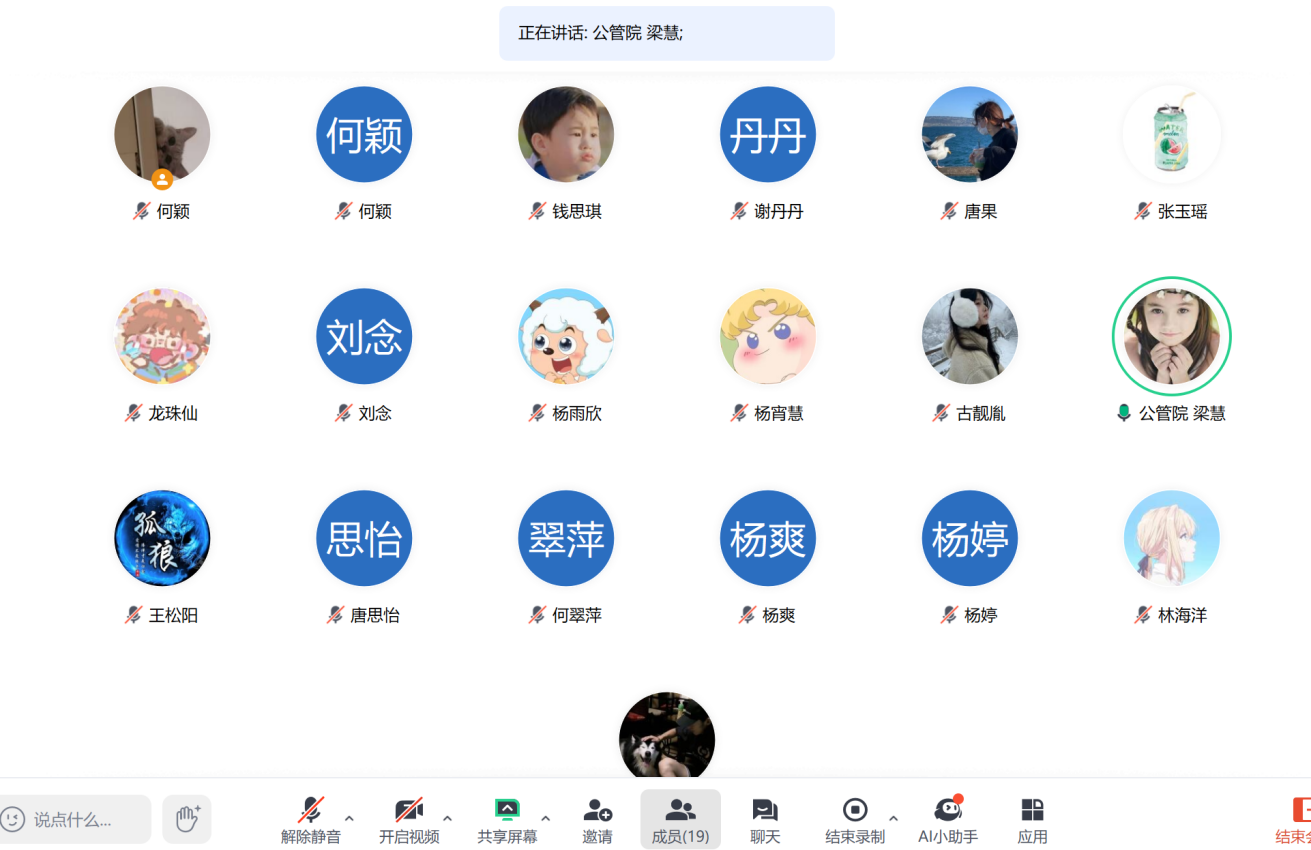
Task: Expand the arrow next to 解除静音
Action: pyautogui.click(x=349, y=817)
